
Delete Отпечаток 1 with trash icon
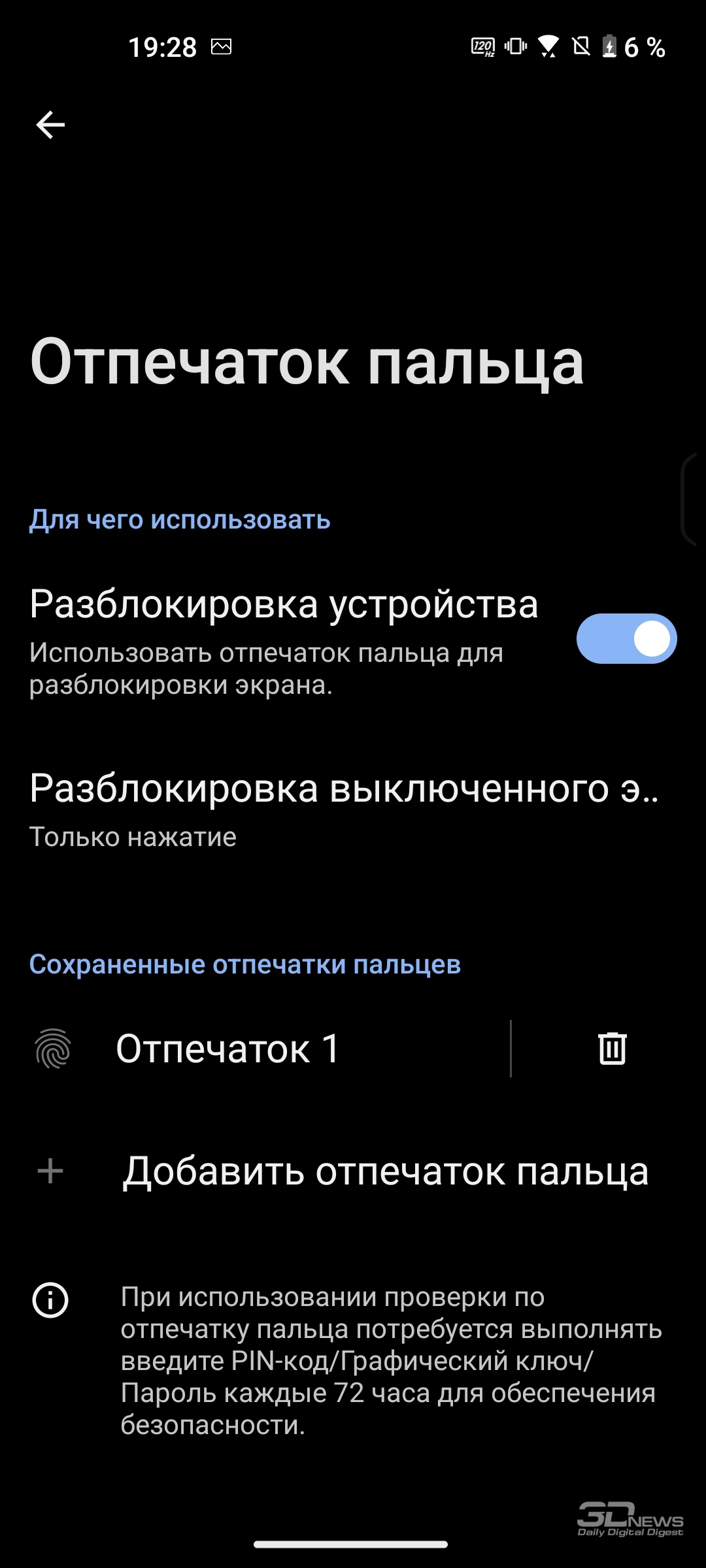tap(613, 1049)
